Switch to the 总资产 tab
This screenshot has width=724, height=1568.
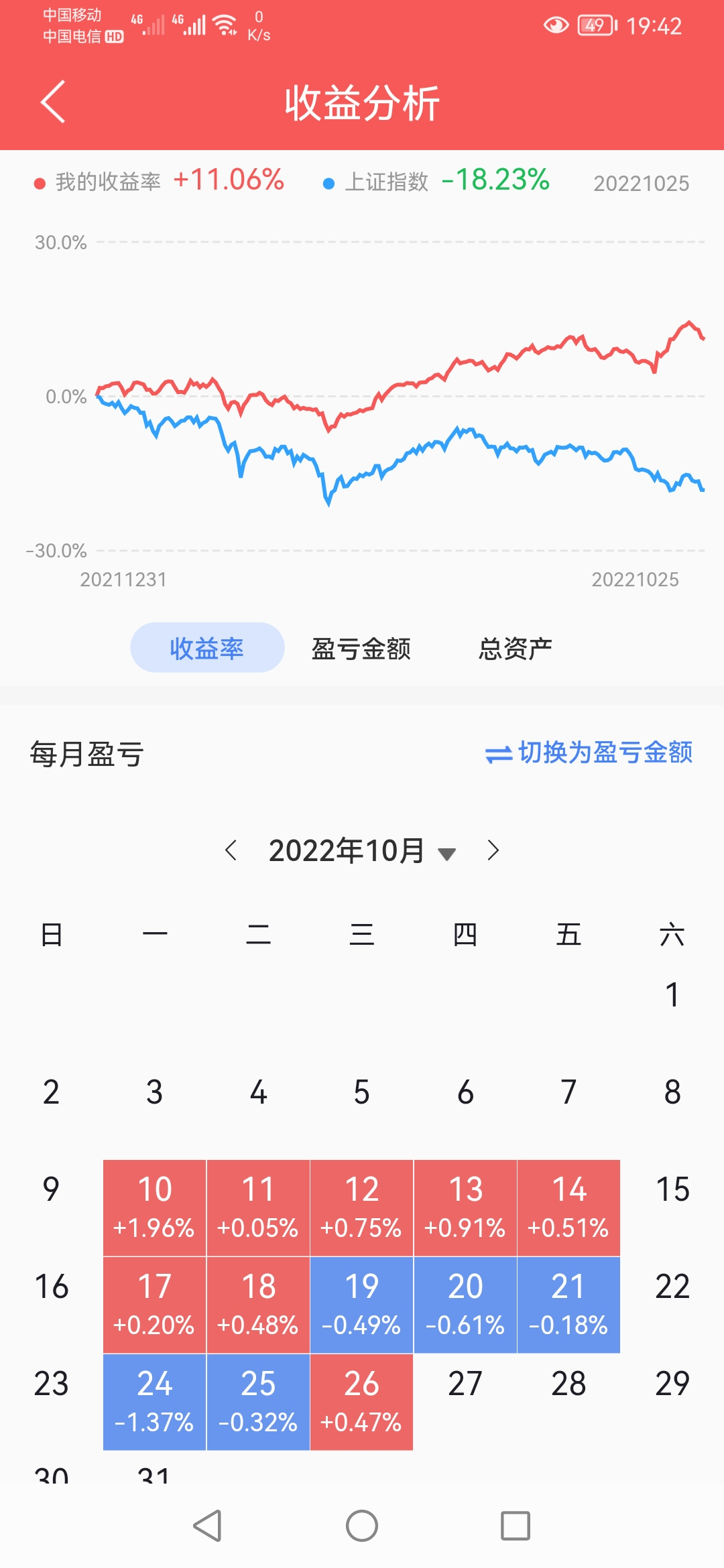[x=515, y=649]
